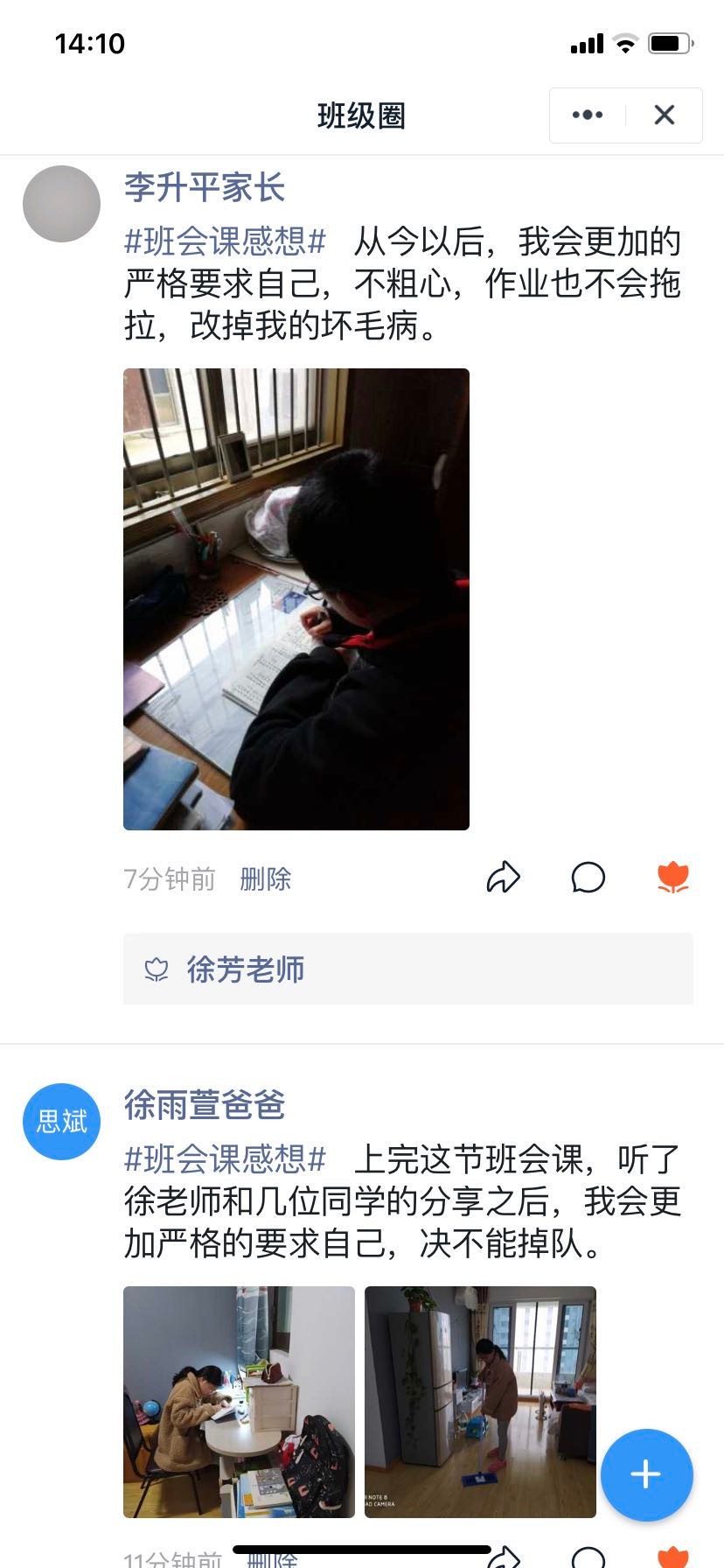Open the three-dot more menu
The image size is (724, 1568).
(x=587, y=115)
